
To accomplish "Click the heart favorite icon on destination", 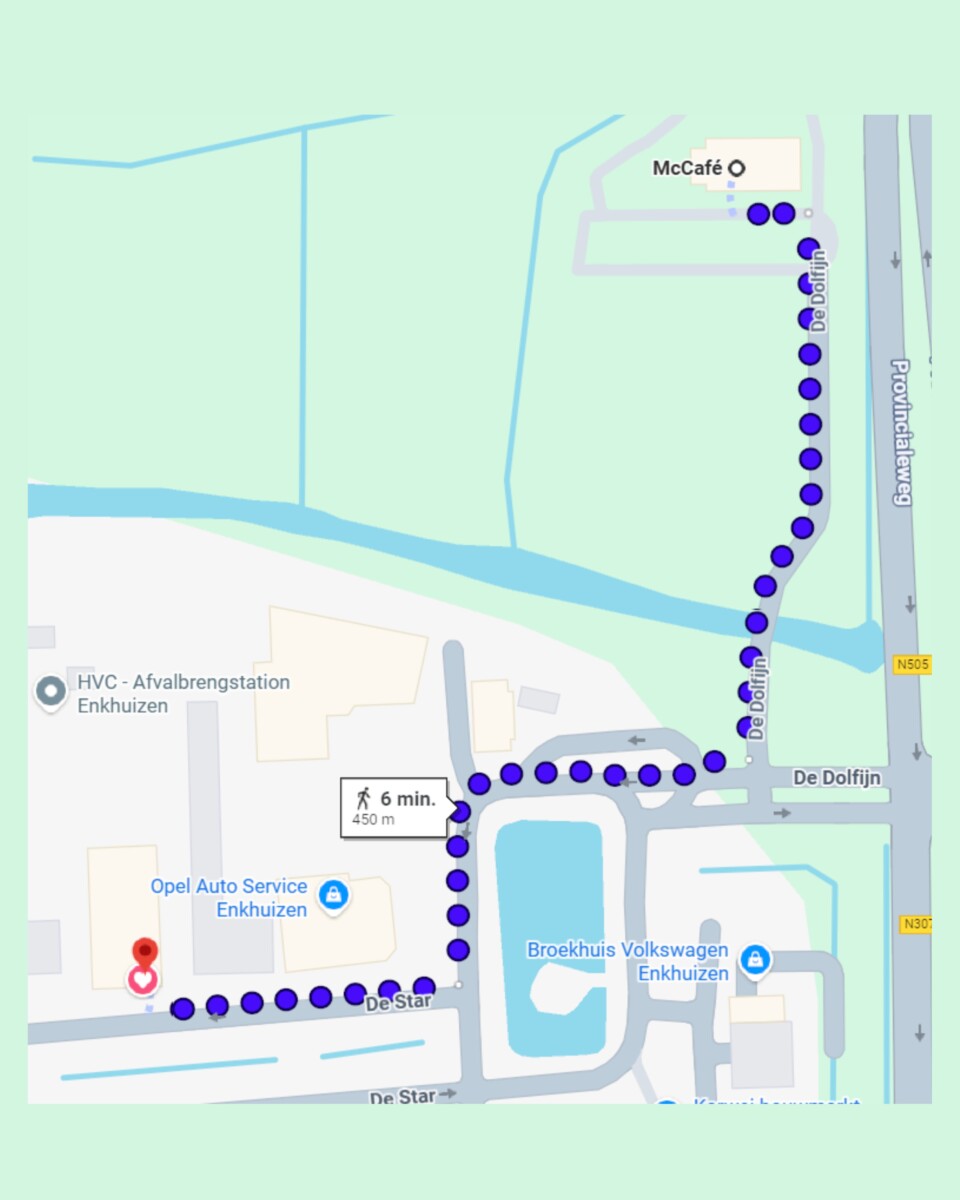I will tap(143, 981).
